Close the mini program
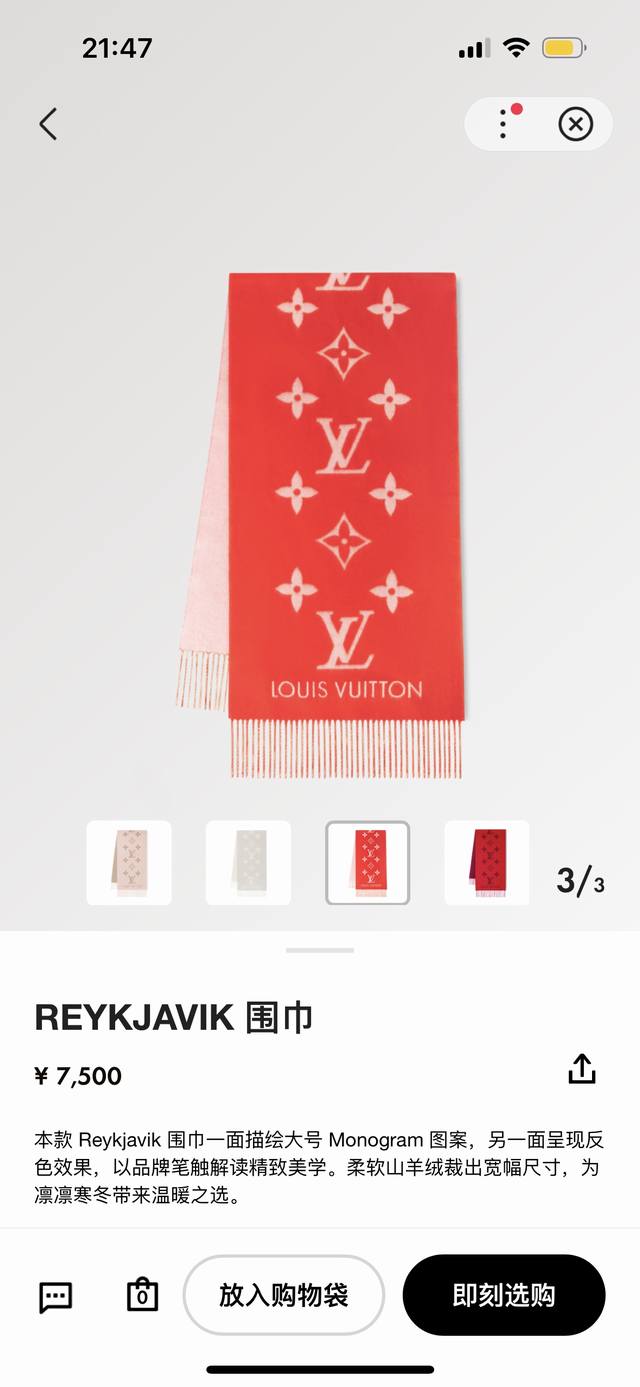Screen dimensions: 640x1387 click(x=575, y=124)
